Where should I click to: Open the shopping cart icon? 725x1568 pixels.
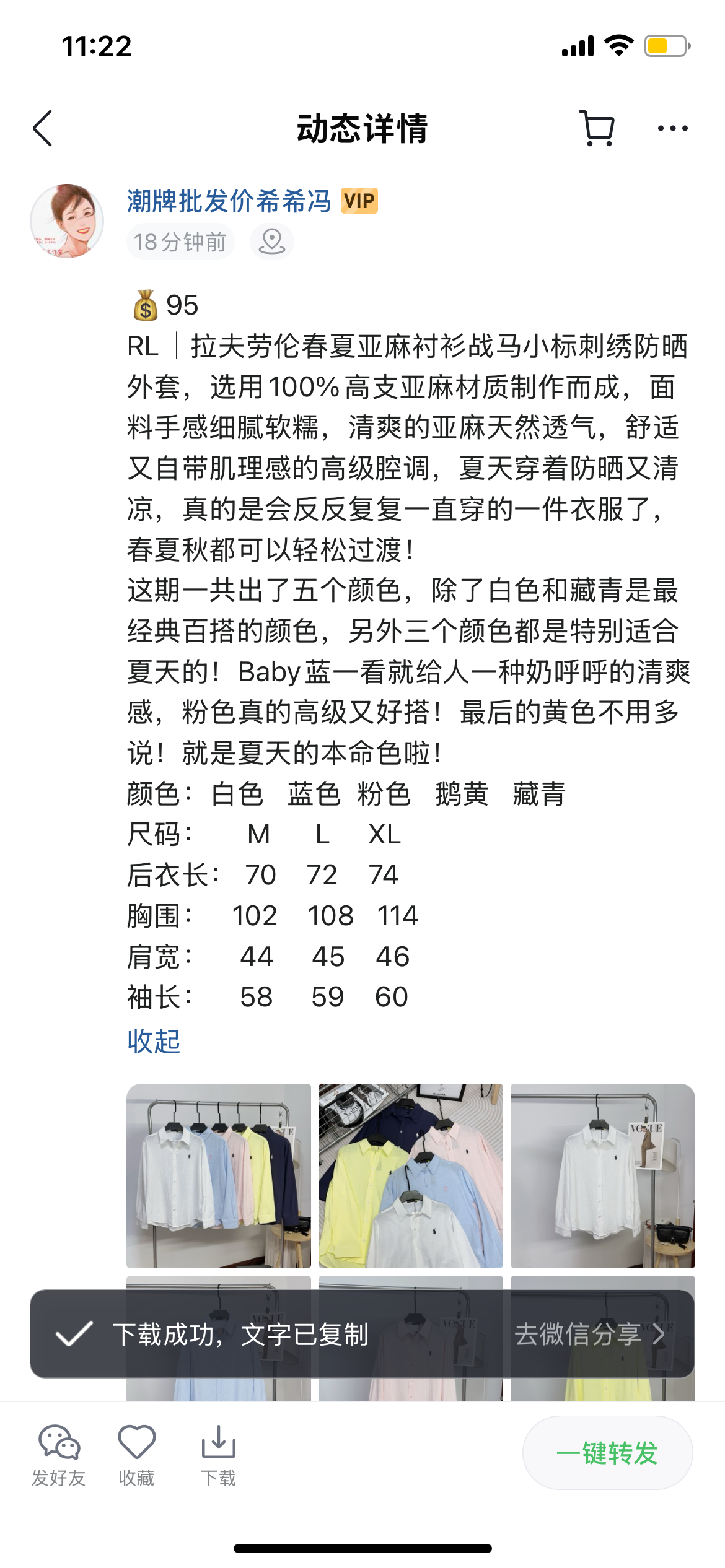pyautogui.click(x=597, y=129)
